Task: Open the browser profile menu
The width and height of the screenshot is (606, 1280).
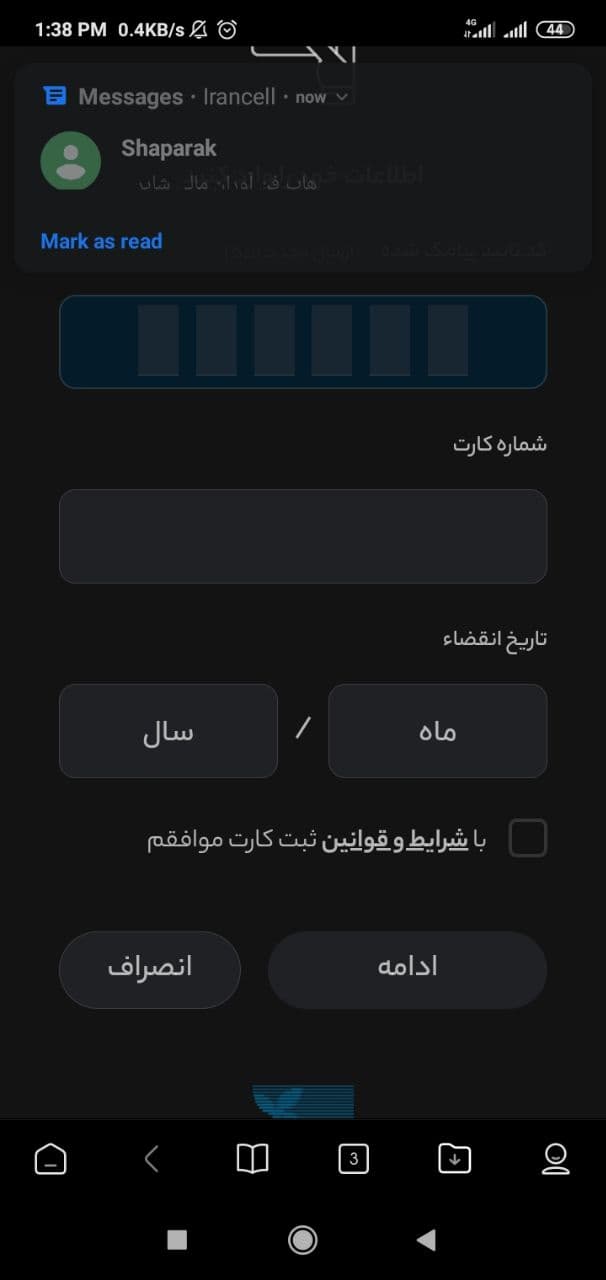Action: (x=555, y=1159)
